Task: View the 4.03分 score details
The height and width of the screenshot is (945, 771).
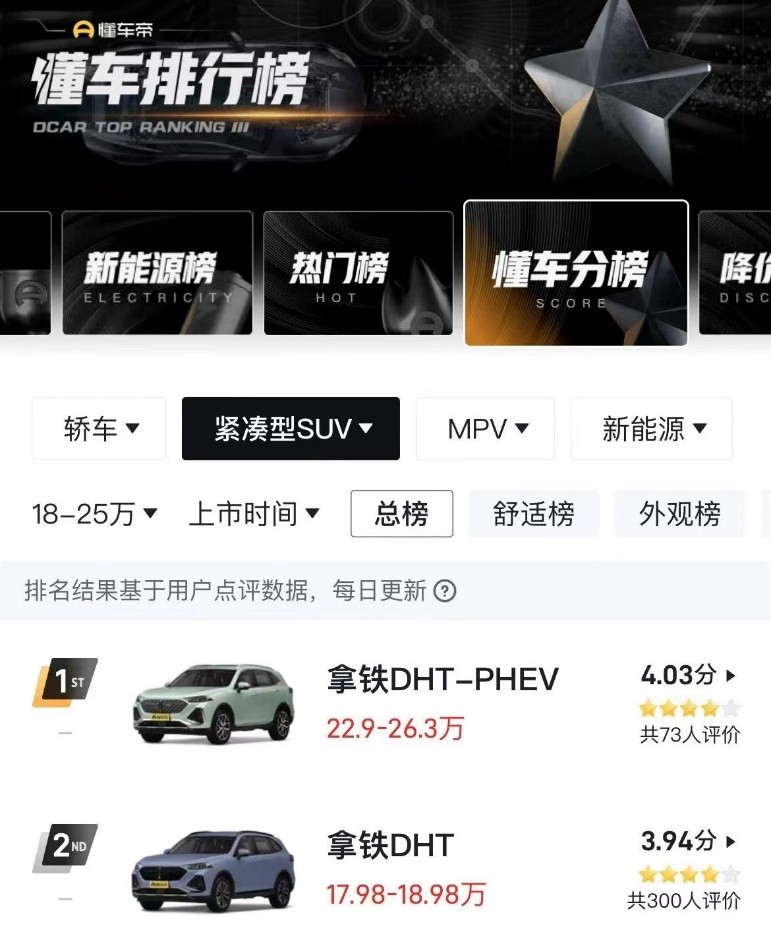Action: [x=689, y=676]
